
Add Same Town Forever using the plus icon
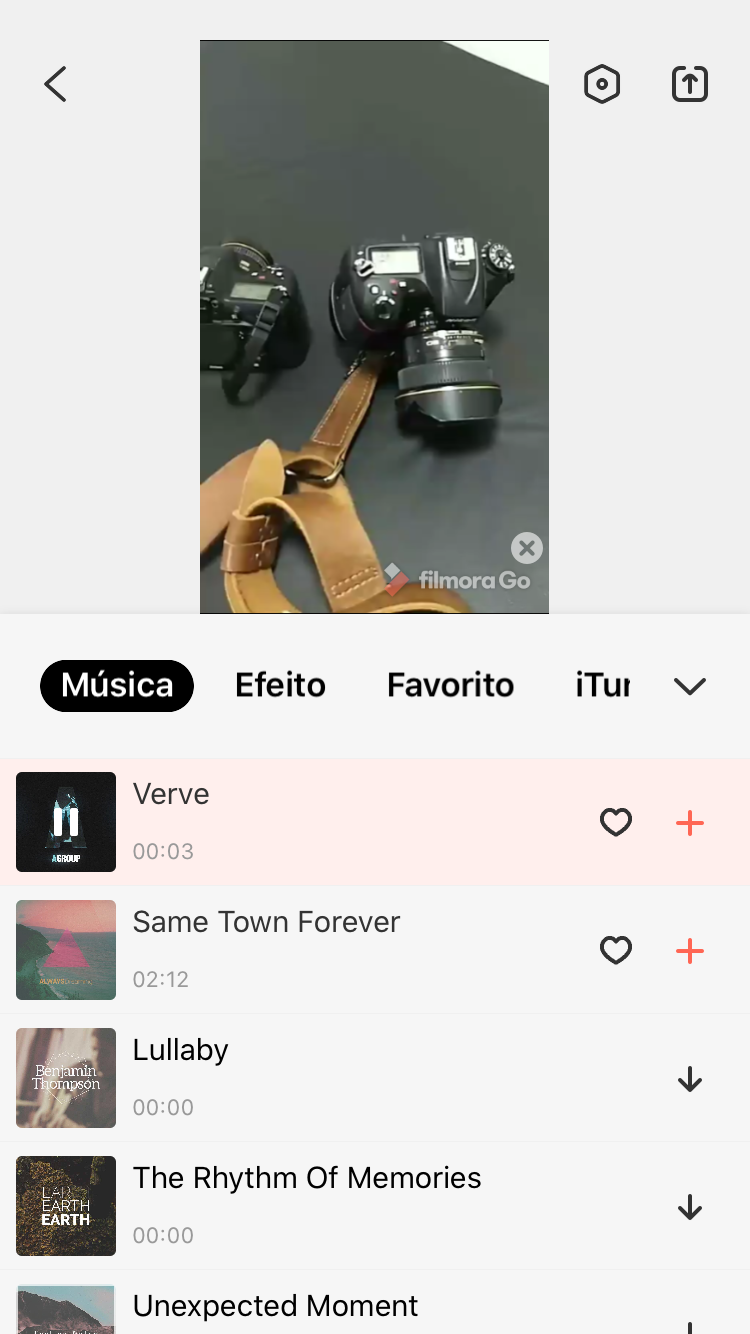coord(689,950)
